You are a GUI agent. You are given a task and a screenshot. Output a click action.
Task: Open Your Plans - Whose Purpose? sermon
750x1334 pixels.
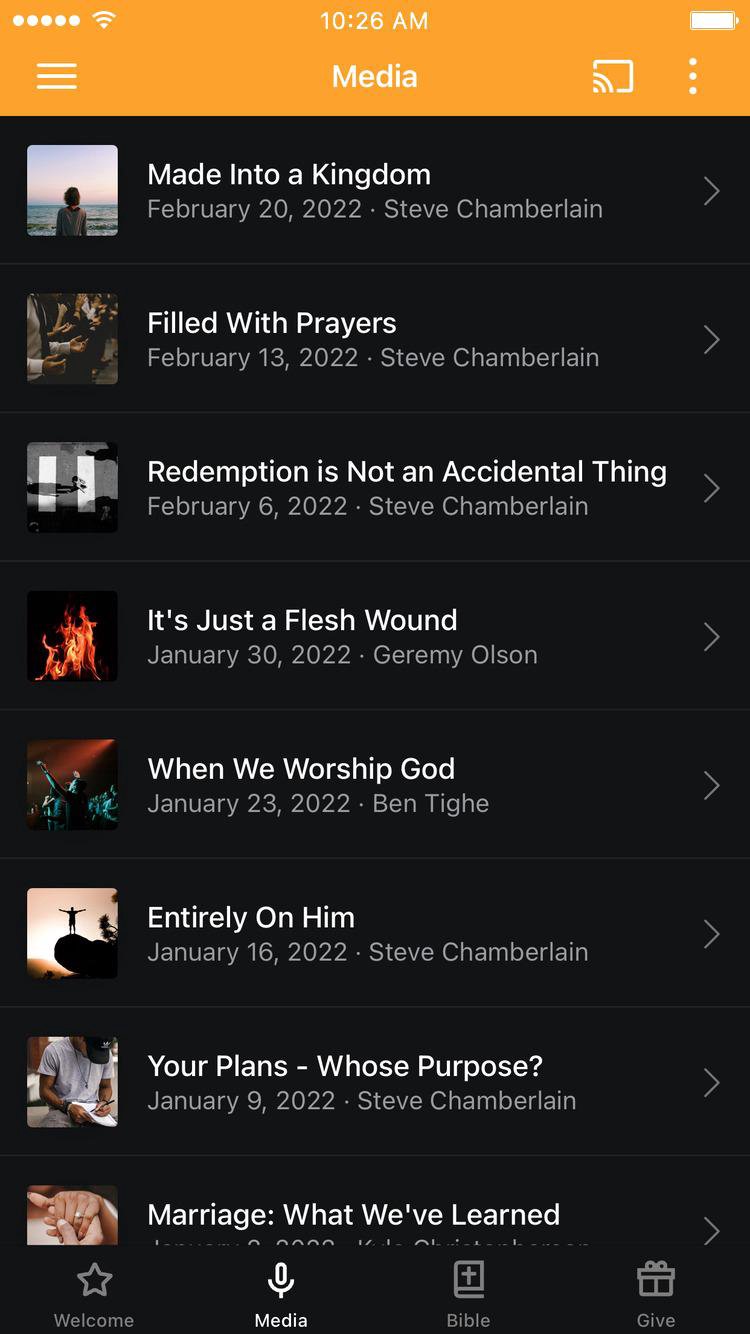(x=374, y=1082)
